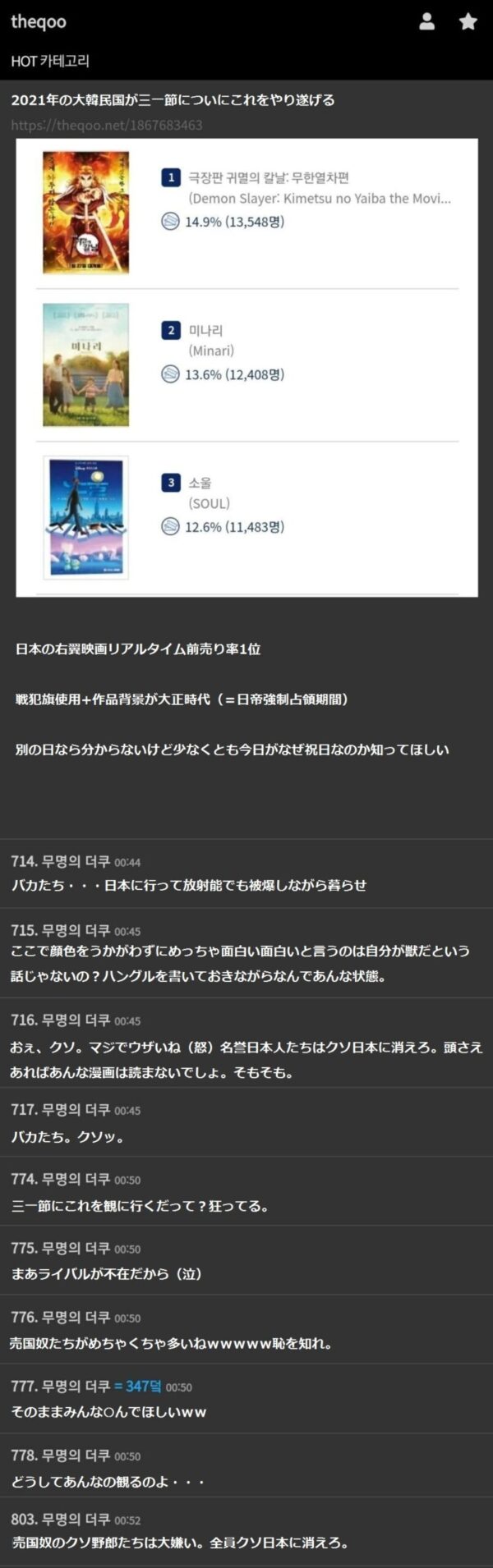This screenshot has width=493, height=1568.
Task: Open the user profile icon
Action: (426, 22)
